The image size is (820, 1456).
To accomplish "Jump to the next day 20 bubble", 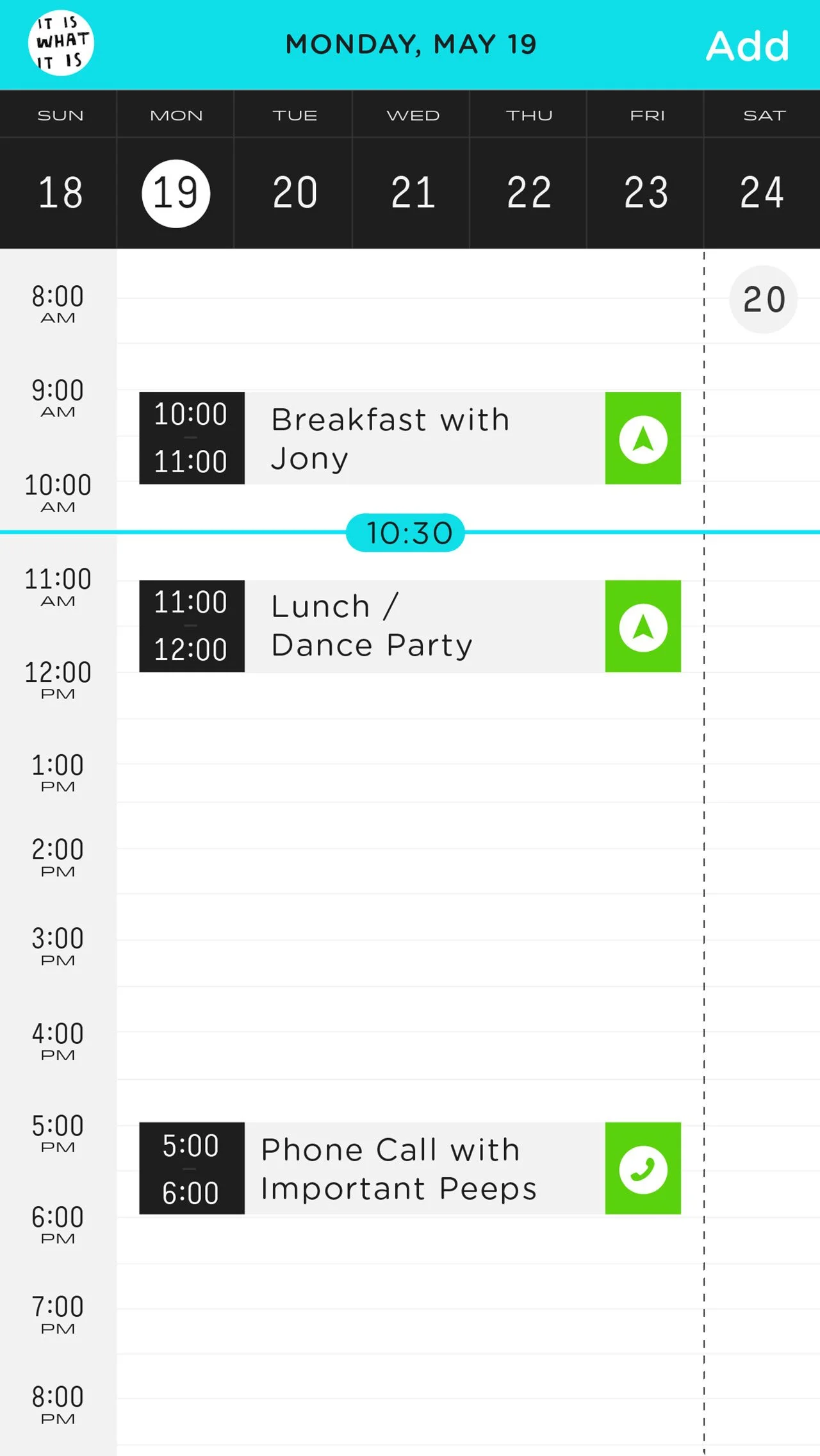I will [764, 299].
